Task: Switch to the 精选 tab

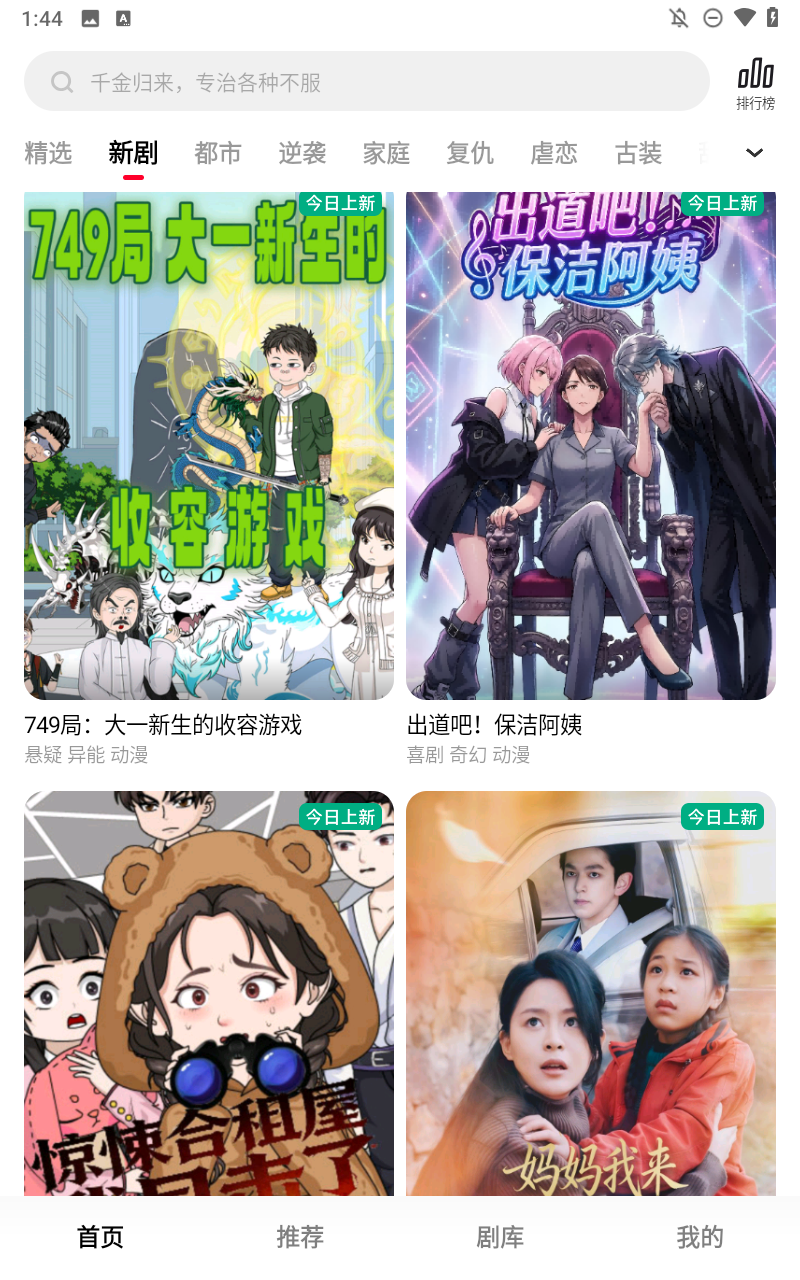Action: click(48, 153)
